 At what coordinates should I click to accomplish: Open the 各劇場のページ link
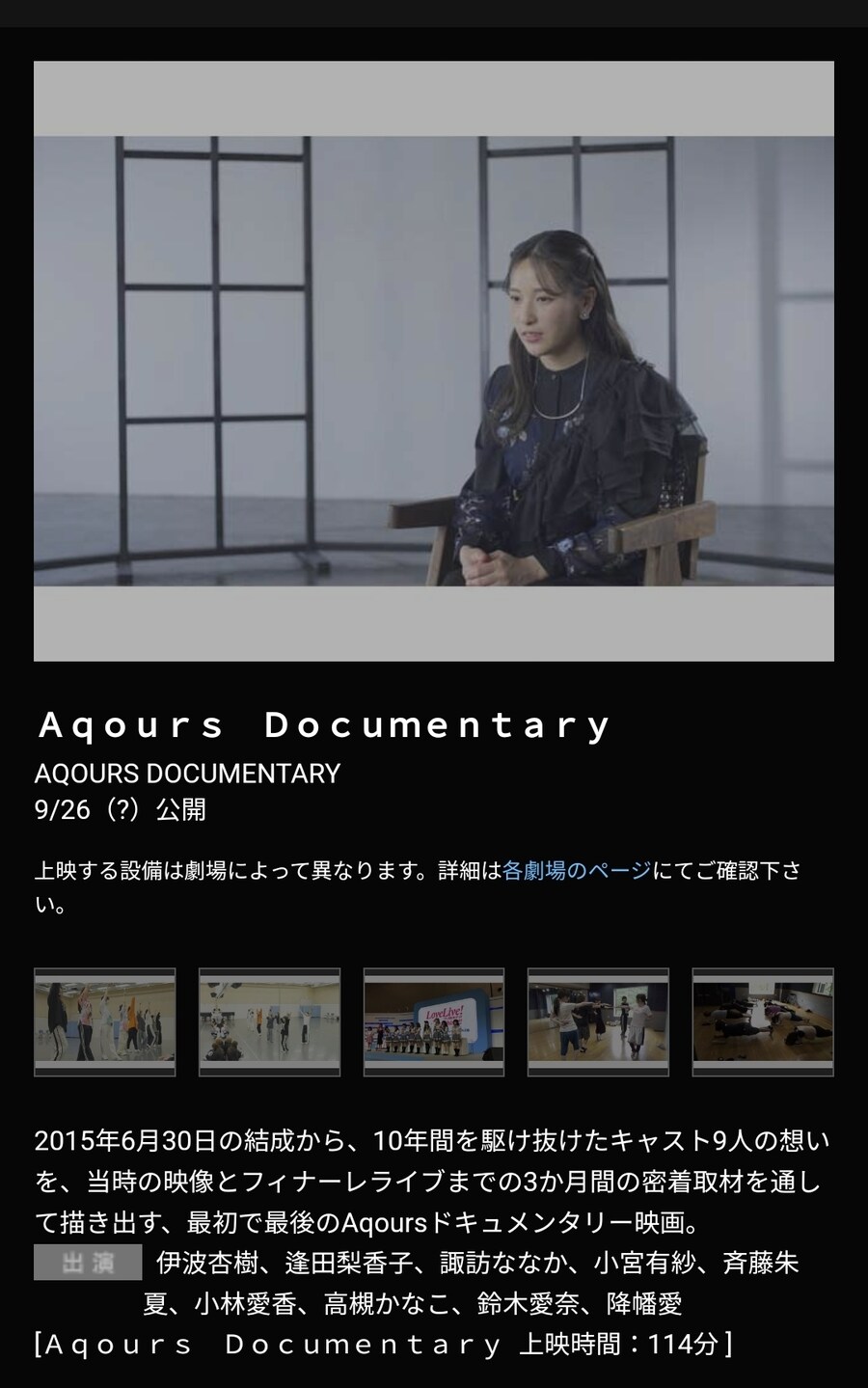click(x=577, y=871)
